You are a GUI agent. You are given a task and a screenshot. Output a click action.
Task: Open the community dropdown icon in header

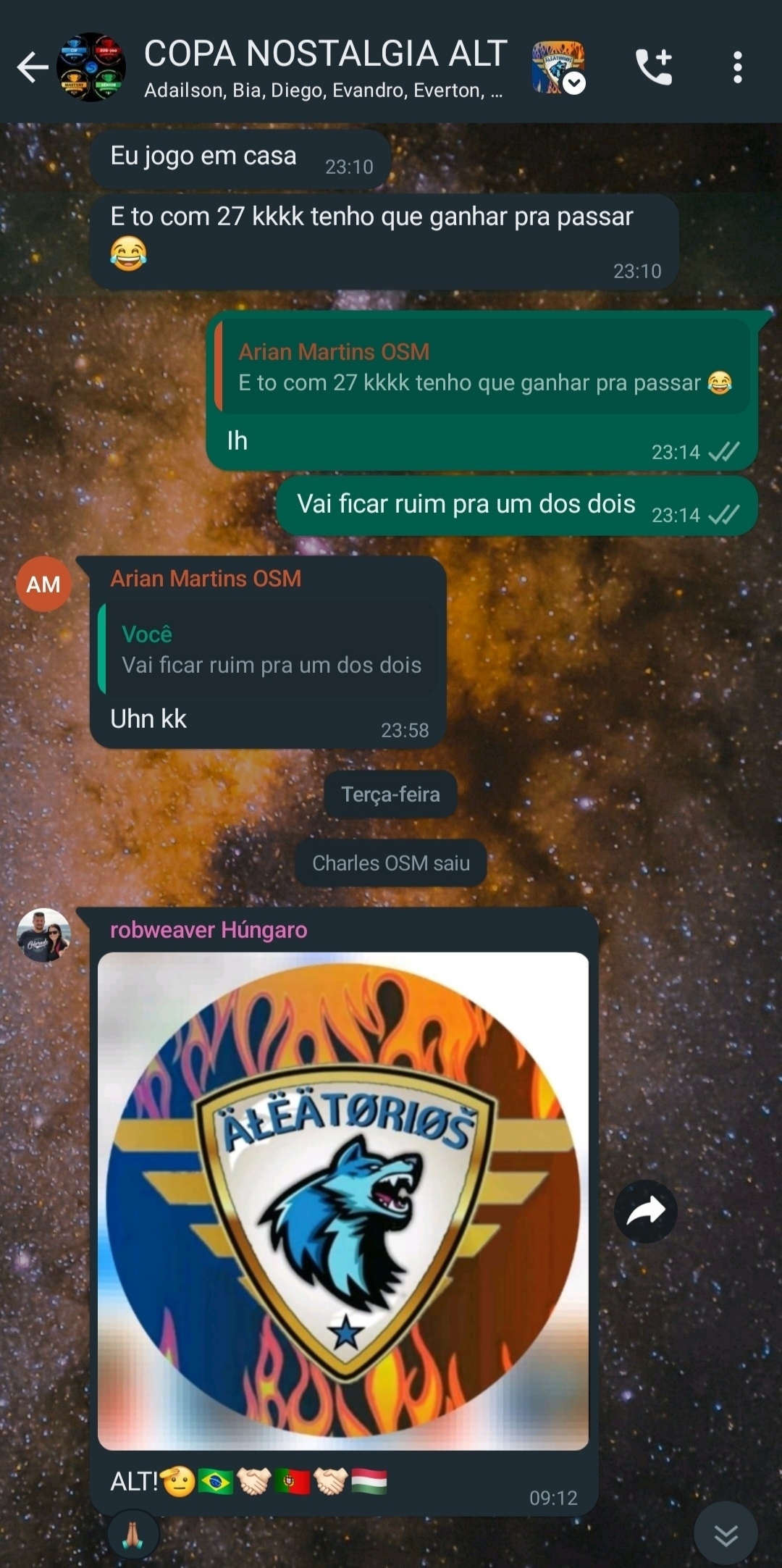pyautogui.click(x=558, y=67)
